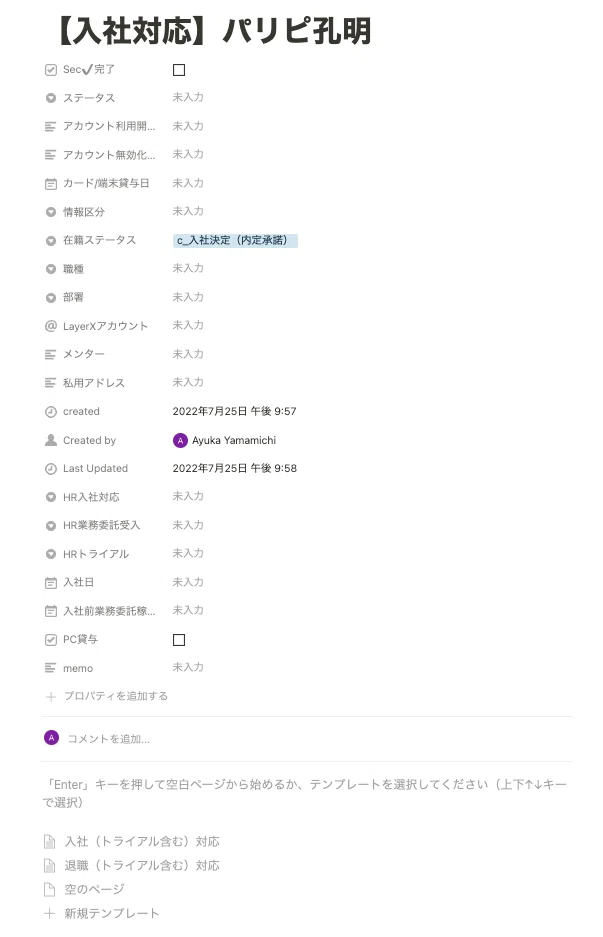Screen dimensions: 603x937
Task: Open the 在籍ステータス tag c_入社決定
Action: 235,241
